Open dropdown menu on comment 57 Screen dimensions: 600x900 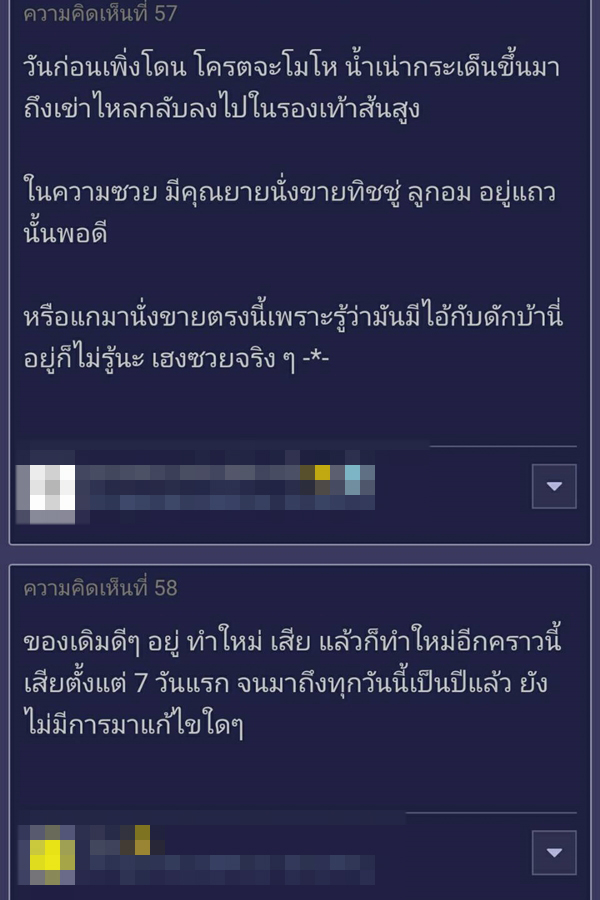pyautogui.click(x=554, y=486)
